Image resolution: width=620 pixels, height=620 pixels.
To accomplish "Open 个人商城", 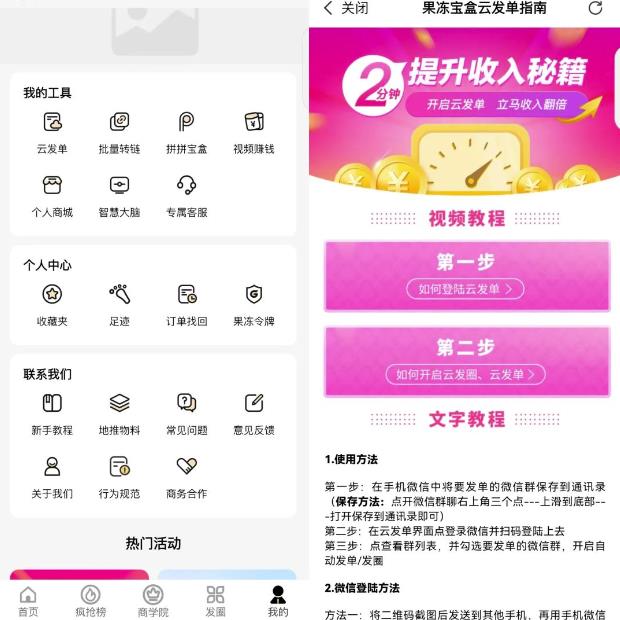I will 52,196.
